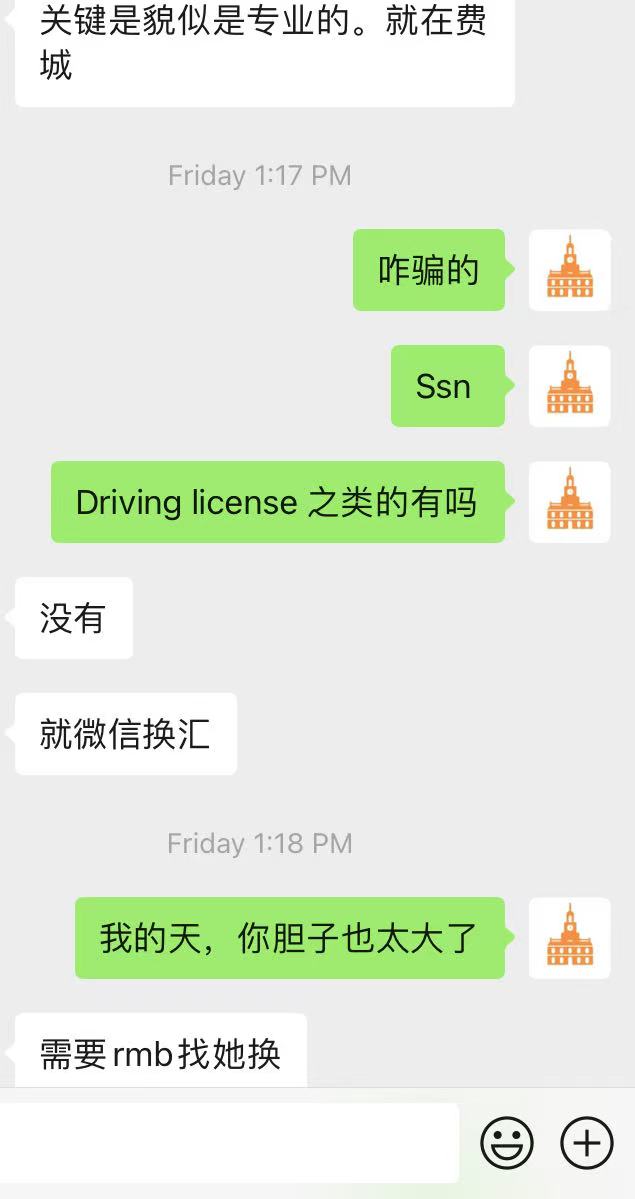Image resolution: width=635 pixels, height=1199 pixels.
Task: Open sender avatar beside "咋骗的" message
Action: [569, 270]
